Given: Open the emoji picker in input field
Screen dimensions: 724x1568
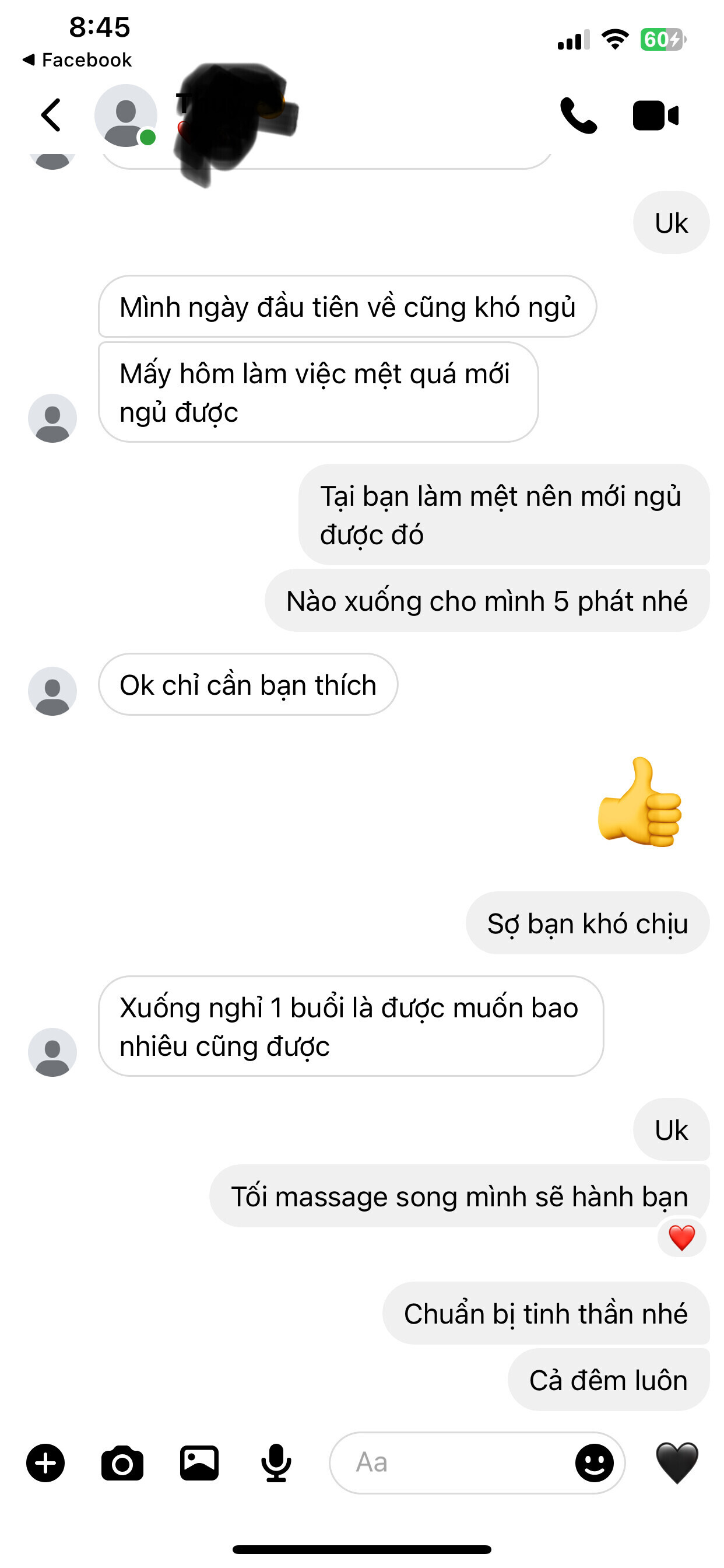Looking at the screenshot, I should [x=594, y=1462].
